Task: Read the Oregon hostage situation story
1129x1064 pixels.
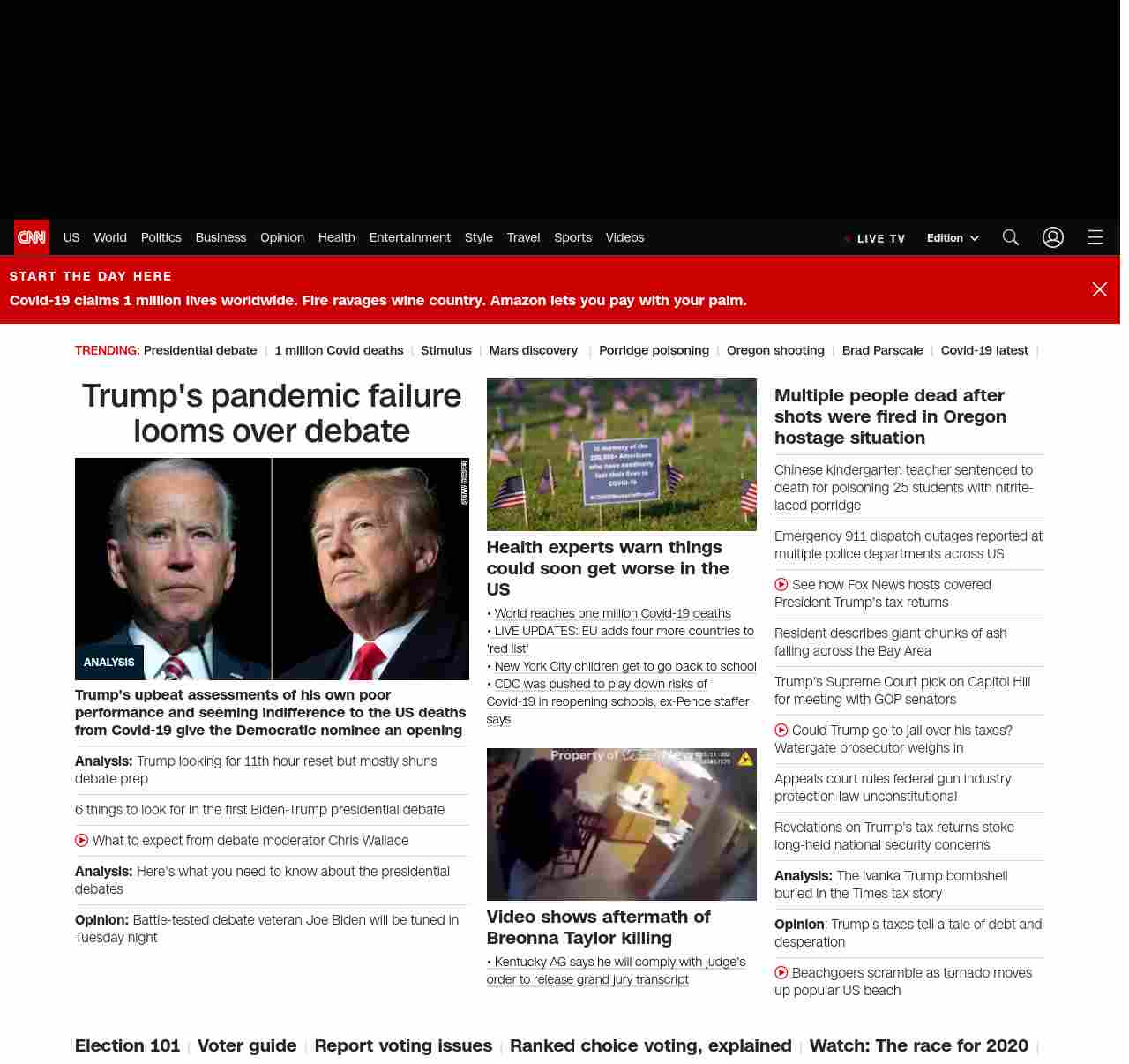Action: pos(890,416)
